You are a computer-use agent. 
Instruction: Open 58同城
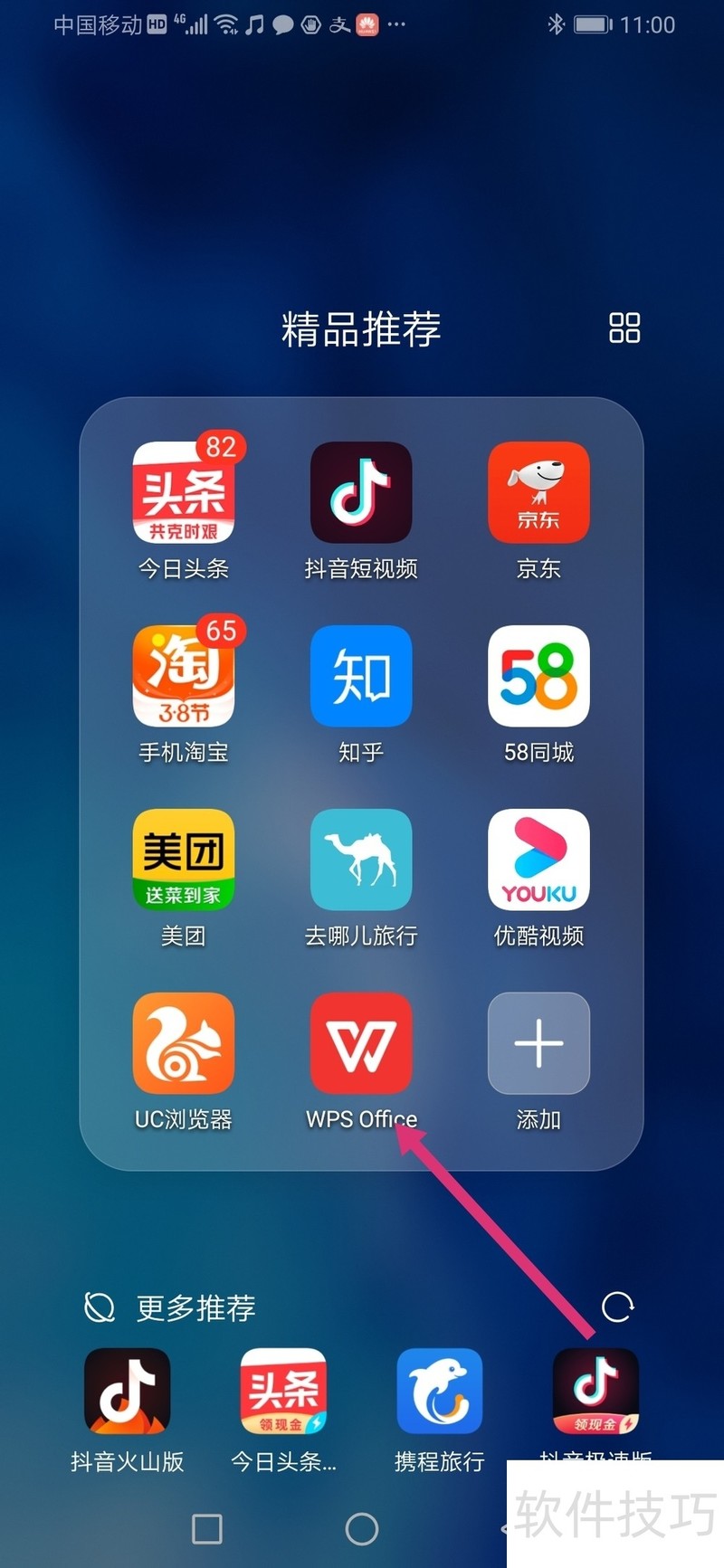click(538, 677)
